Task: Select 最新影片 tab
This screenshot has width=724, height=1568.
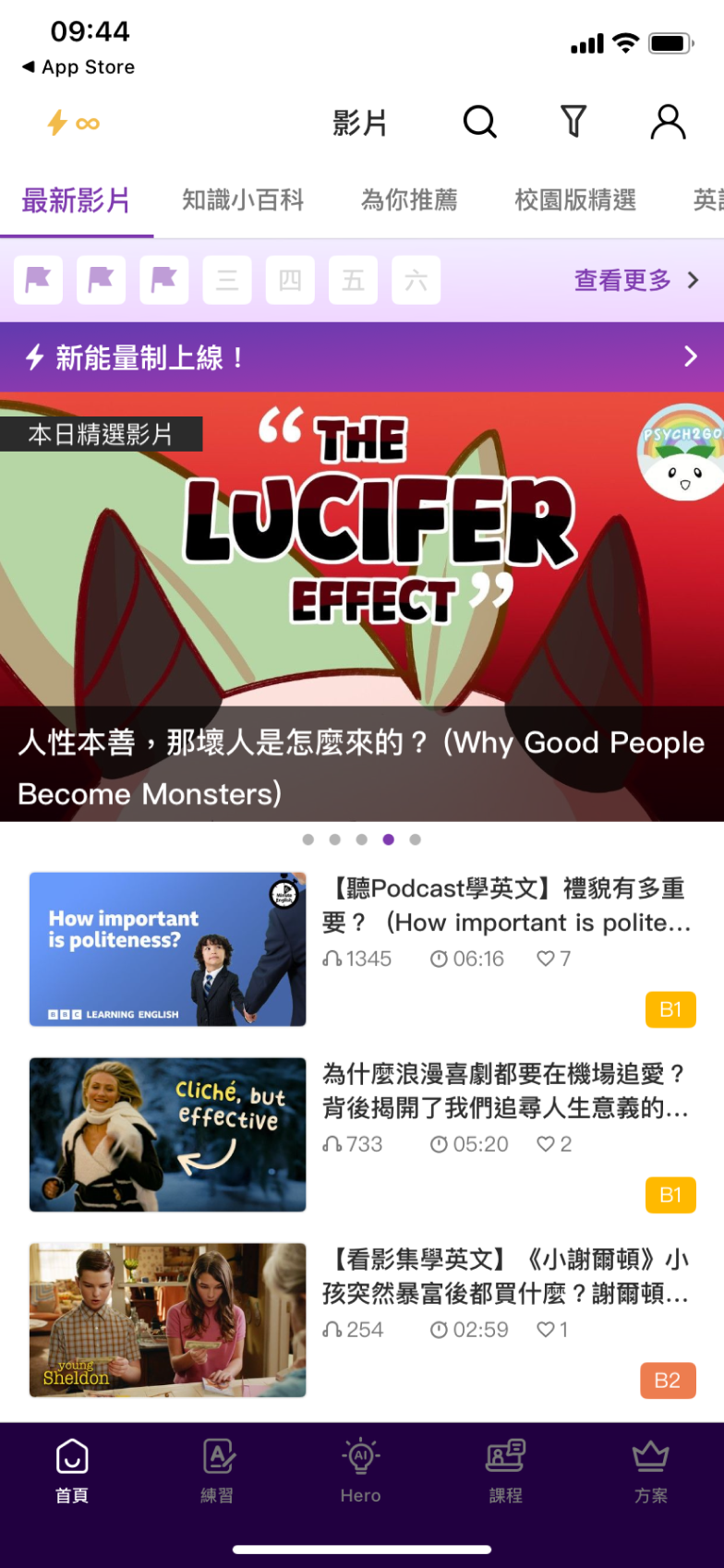Action: (76, 200)
